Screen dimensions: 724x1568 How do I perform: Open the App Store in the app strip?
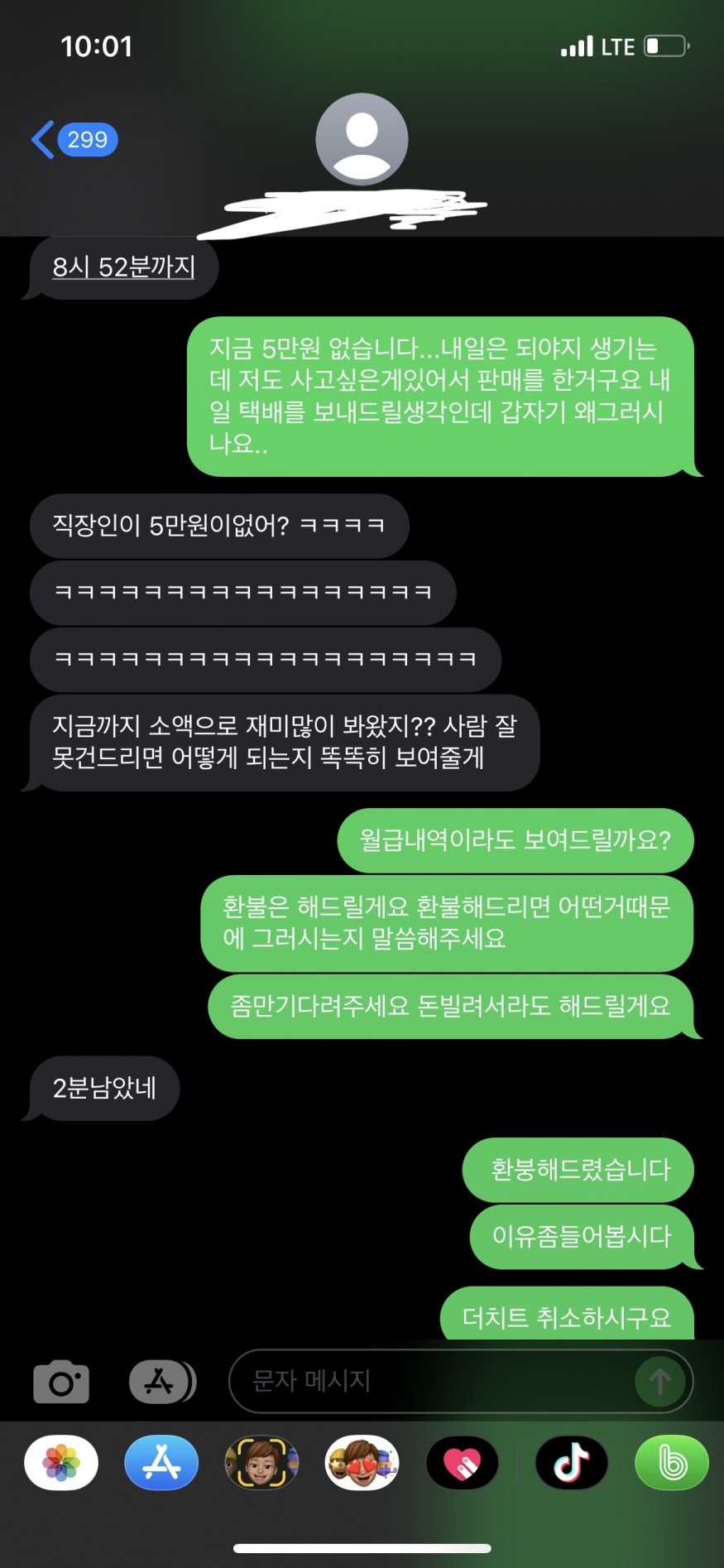(161, 1463)
